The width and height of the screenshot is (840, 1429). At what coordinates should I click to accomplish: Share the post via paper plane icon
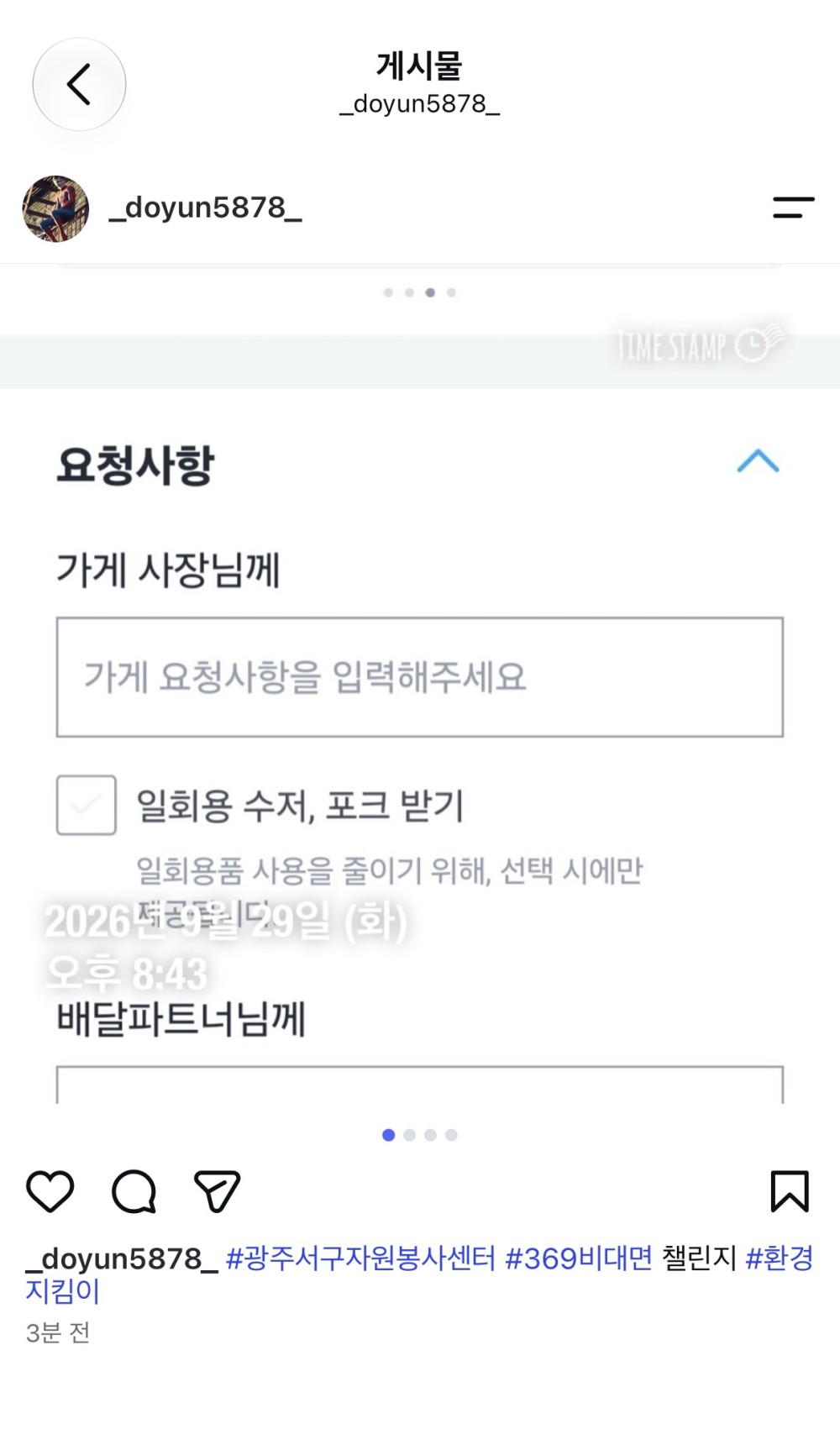(218, 1191)
